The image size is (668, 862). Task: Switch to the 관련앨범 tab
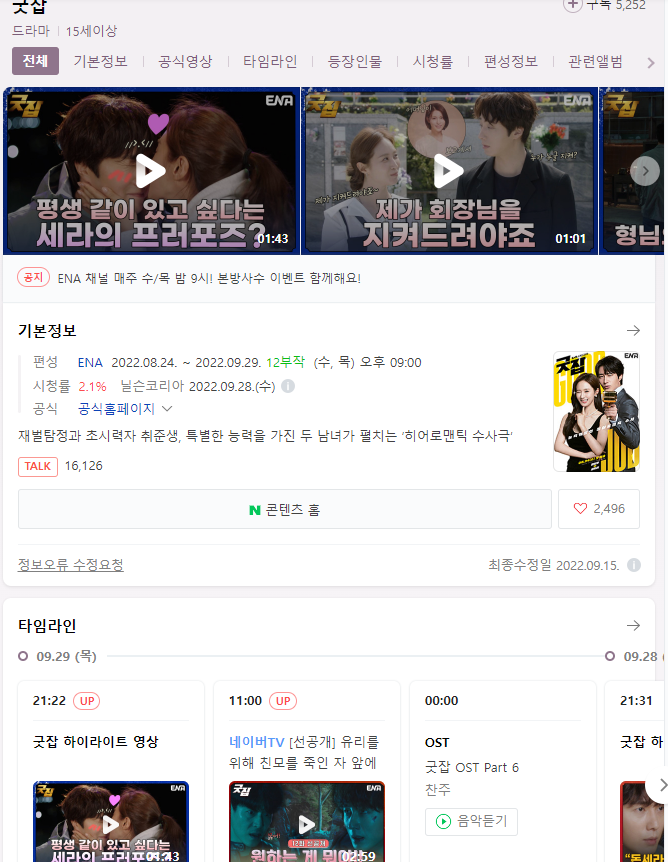pyautogui.click(x=595, y=61)
